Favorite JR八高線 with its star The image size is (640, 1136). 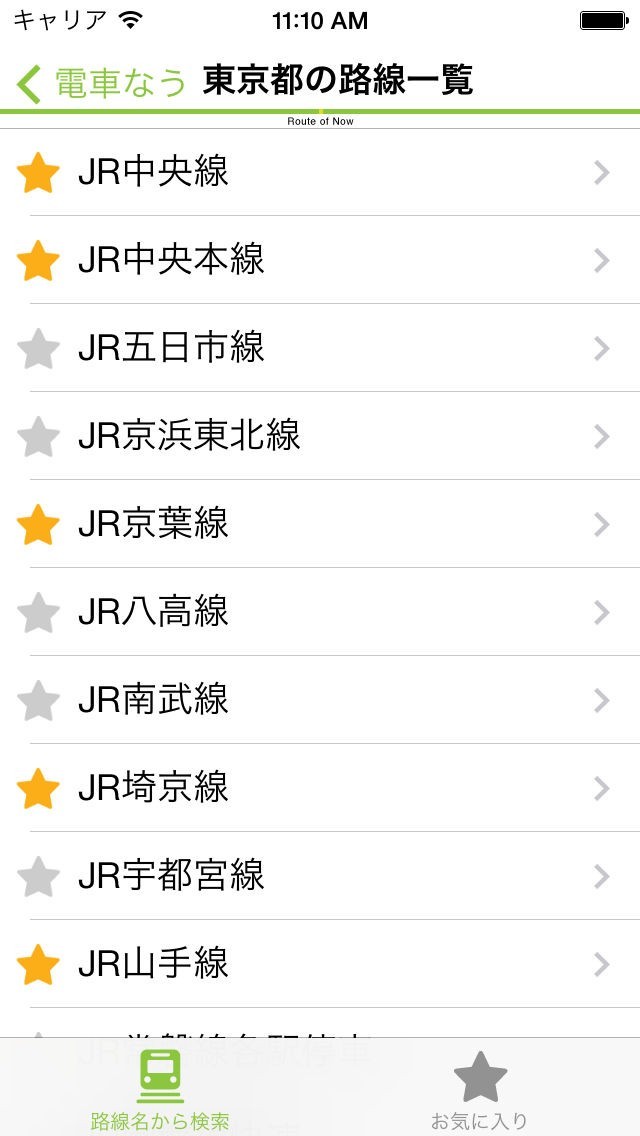pyautogui.click(x=39, y=613)
